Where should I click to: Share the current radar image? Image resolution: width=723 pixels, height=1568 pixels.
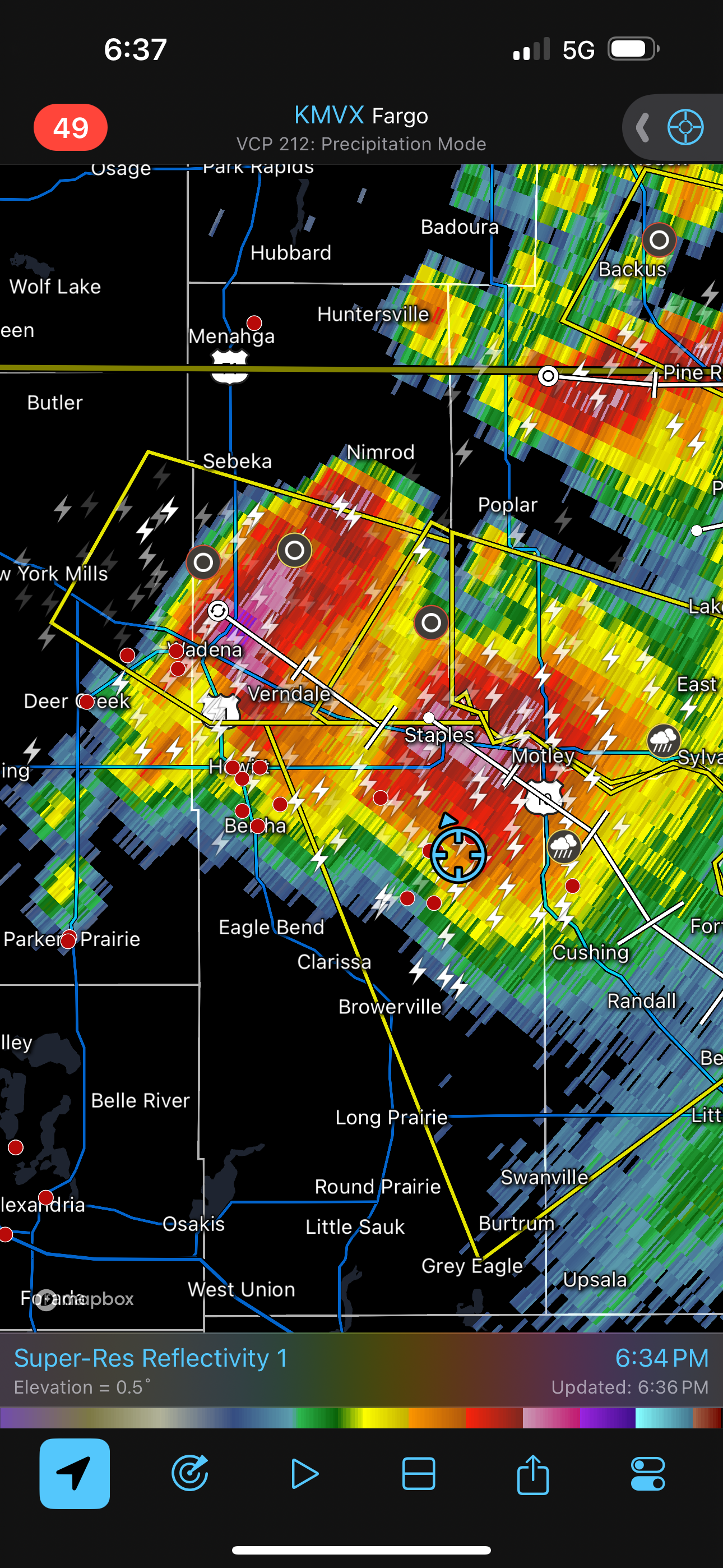(x=533, y=1473)
